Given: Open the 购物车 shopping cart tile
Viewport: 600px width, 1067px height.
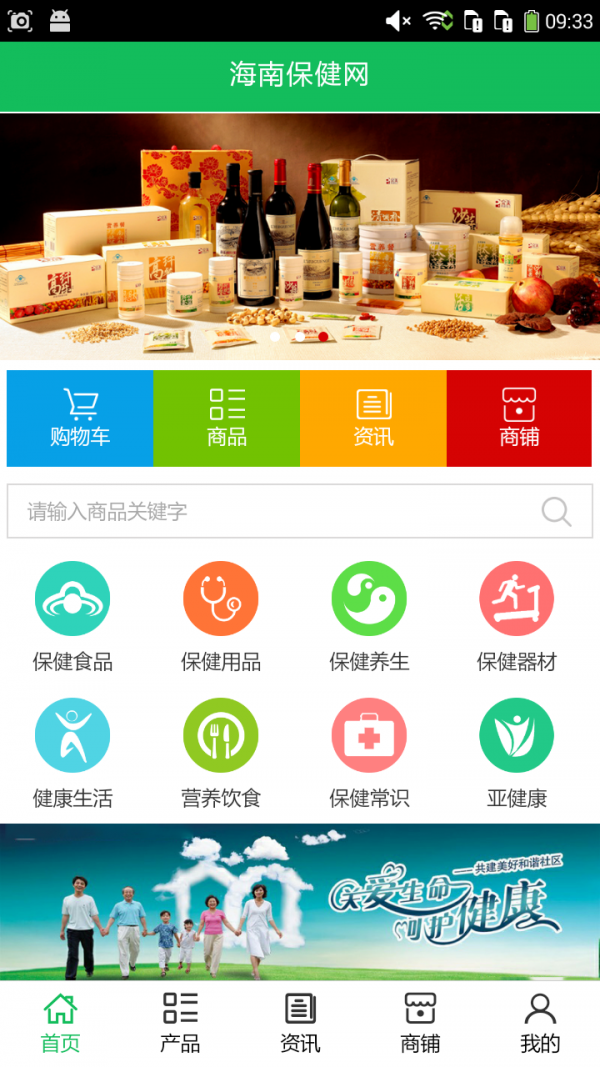Looking at the screenshot, I should pos(80,418).
